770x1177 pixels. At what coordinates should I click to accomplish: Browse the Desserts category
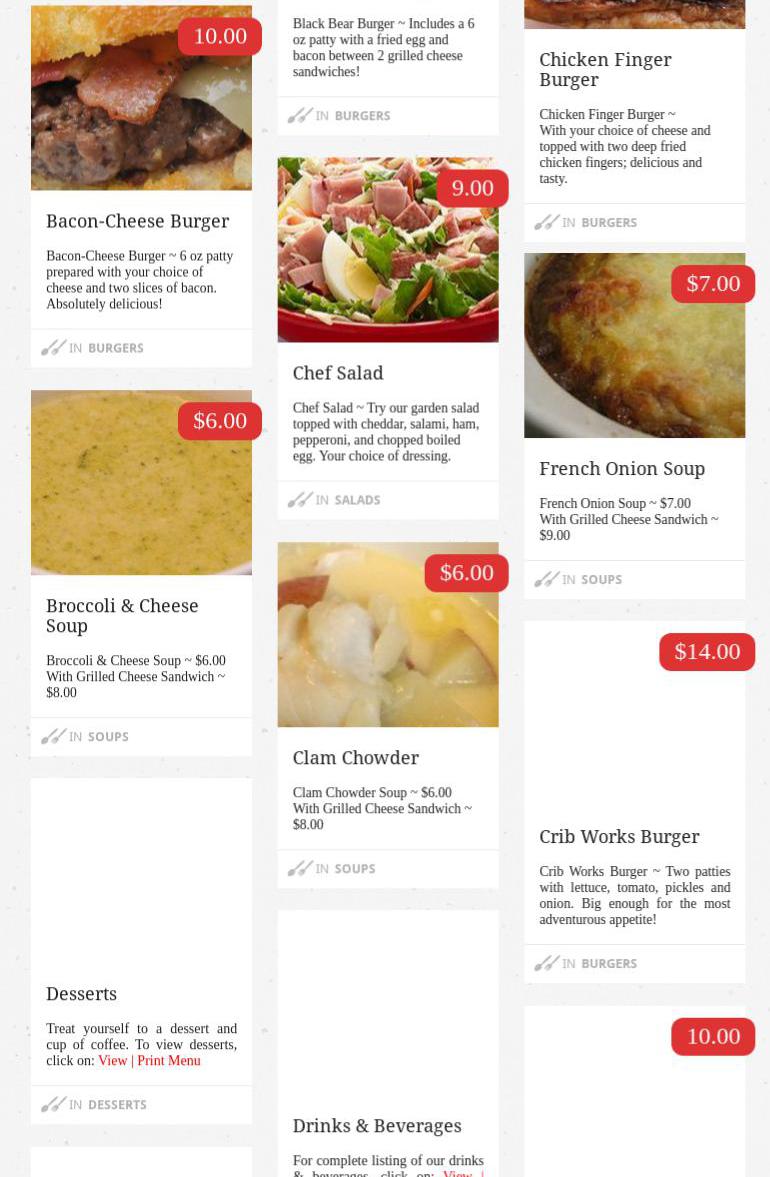click(117, 1105)
